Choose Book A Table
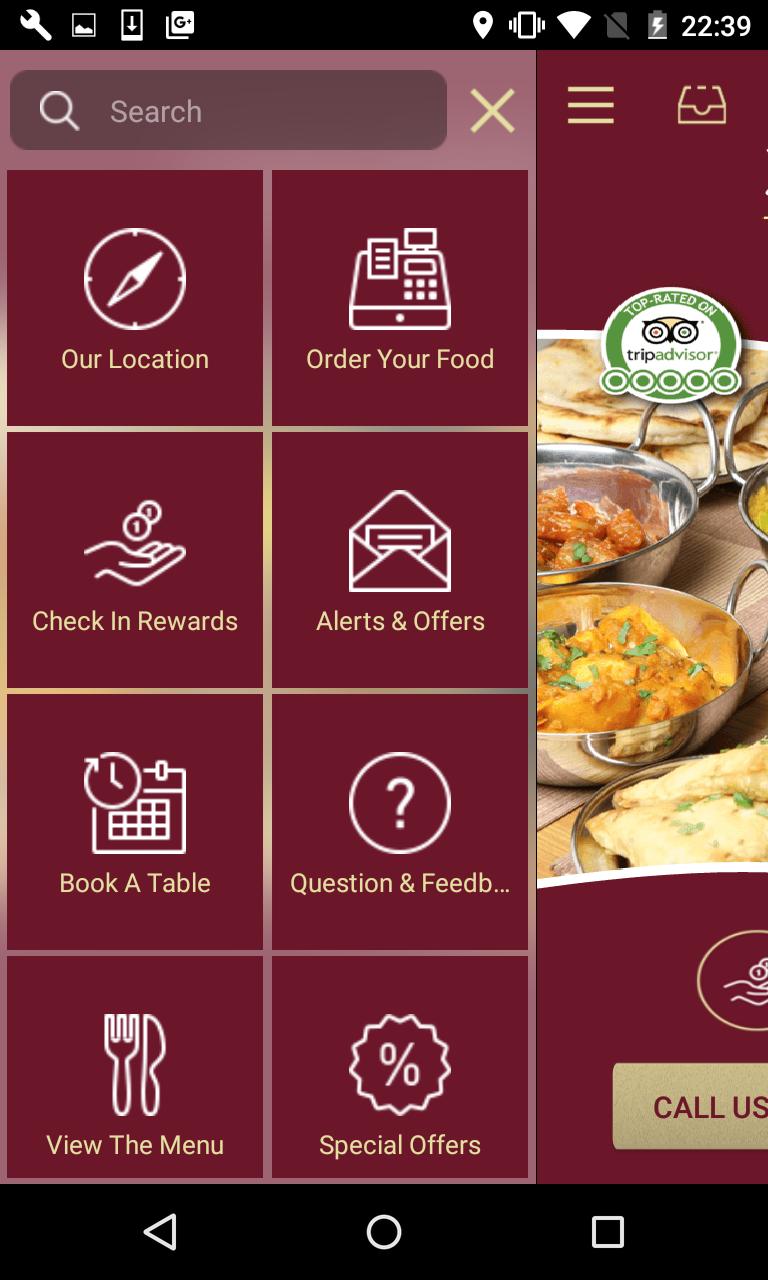The width and height of the screenshot is (768, 1280). click(135, 822)
